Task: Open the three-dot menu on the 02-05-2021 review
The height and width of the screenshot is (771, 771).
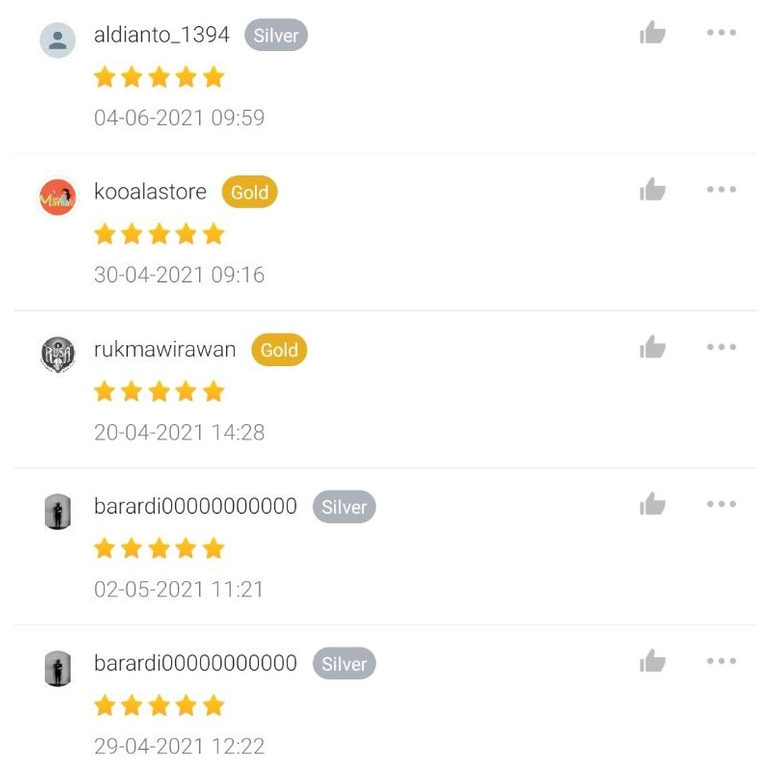Action: (721, 505)
